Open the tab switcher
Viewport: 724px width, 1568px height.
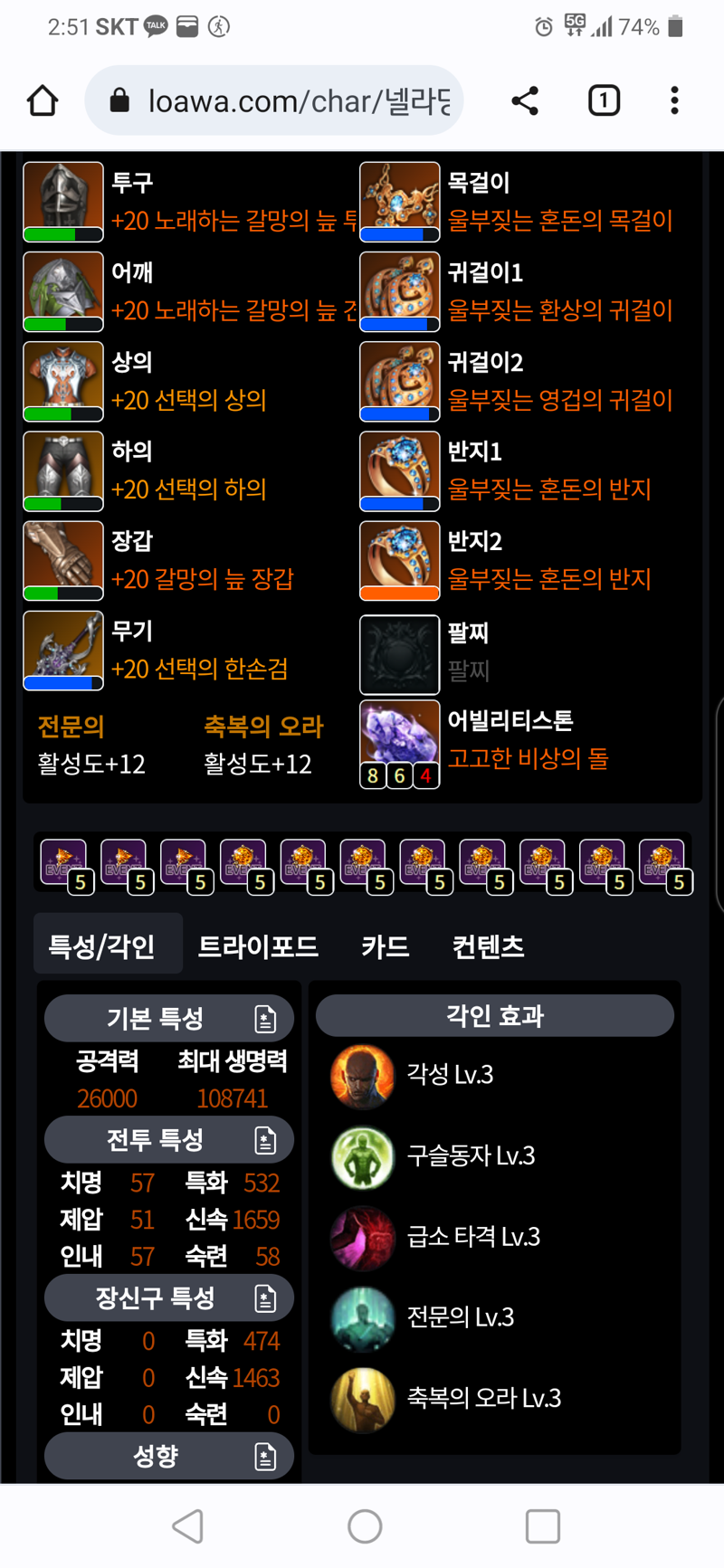coord(604,100)
